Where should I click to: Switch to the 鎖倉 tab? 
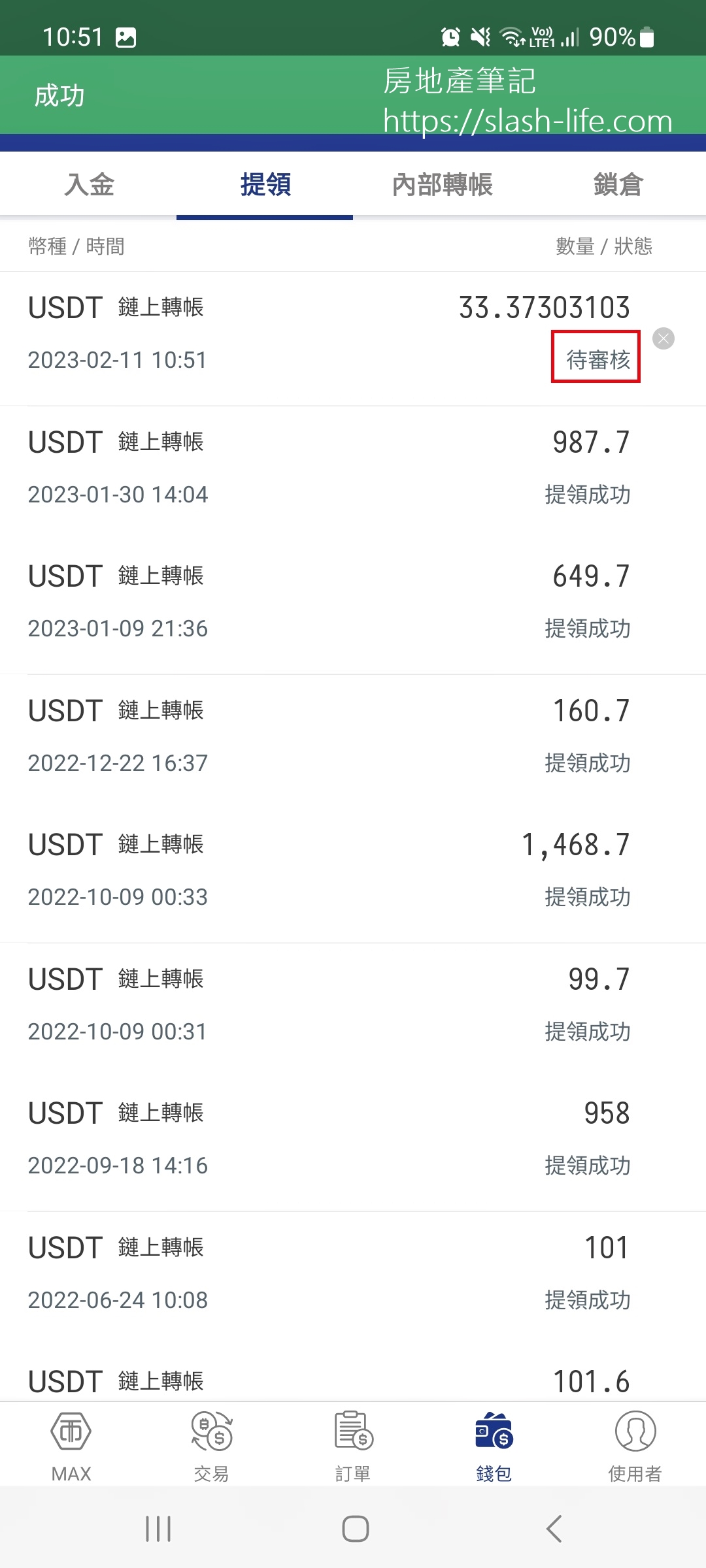(x=618, y=185)
